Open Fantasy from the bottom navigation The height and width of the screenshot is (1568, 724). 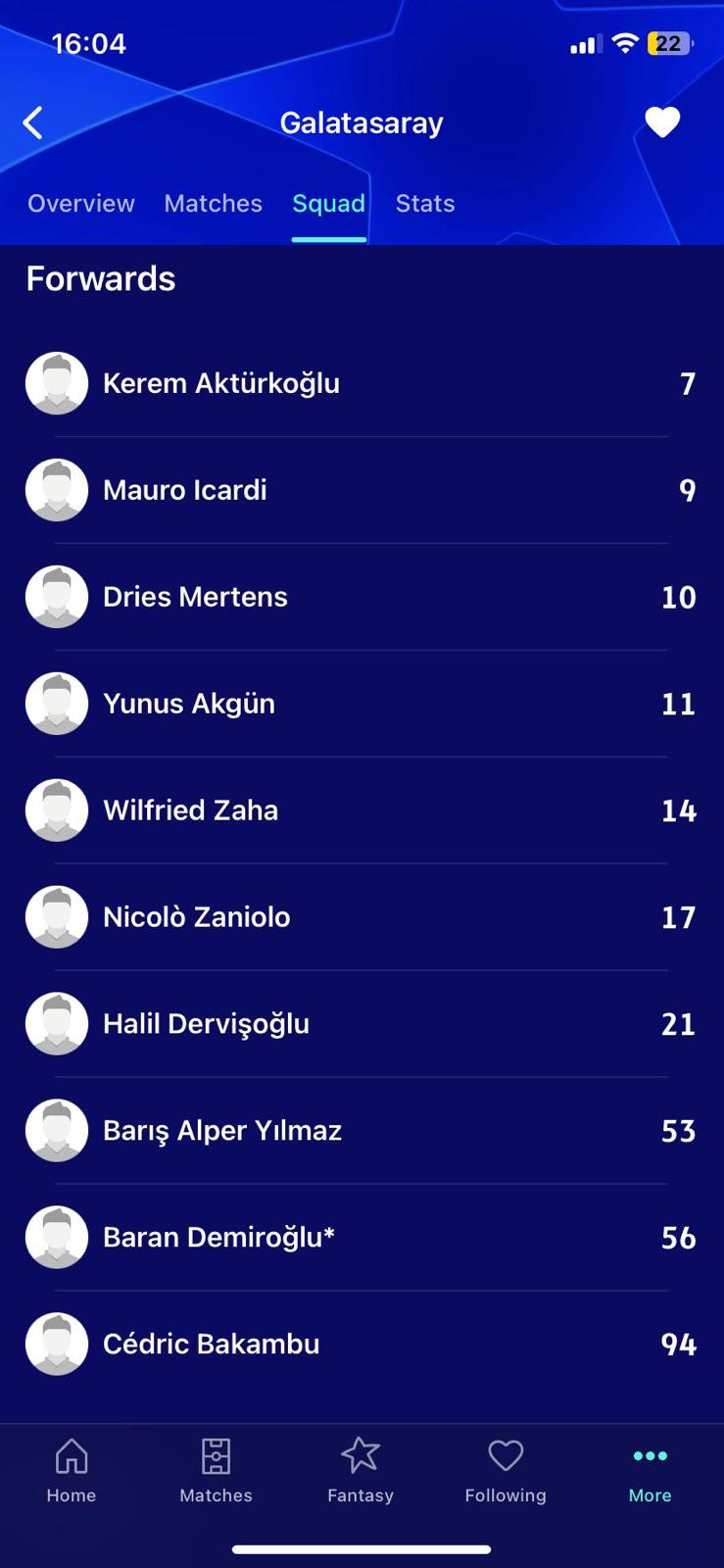(x=361, y=1470)
